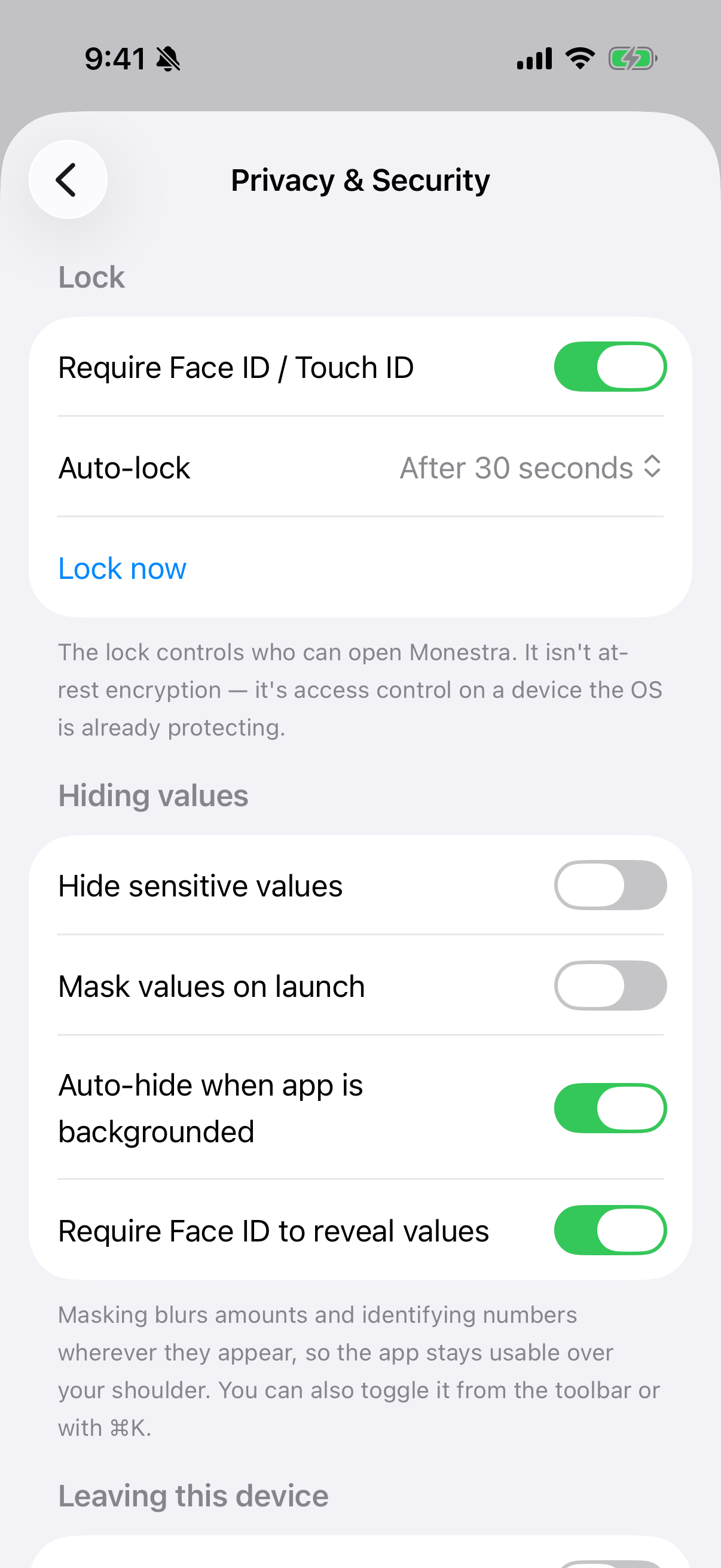Switch off Require Face ID to reveal values
This screenshot has width=721, height=1568.
tap(610, 1230)
